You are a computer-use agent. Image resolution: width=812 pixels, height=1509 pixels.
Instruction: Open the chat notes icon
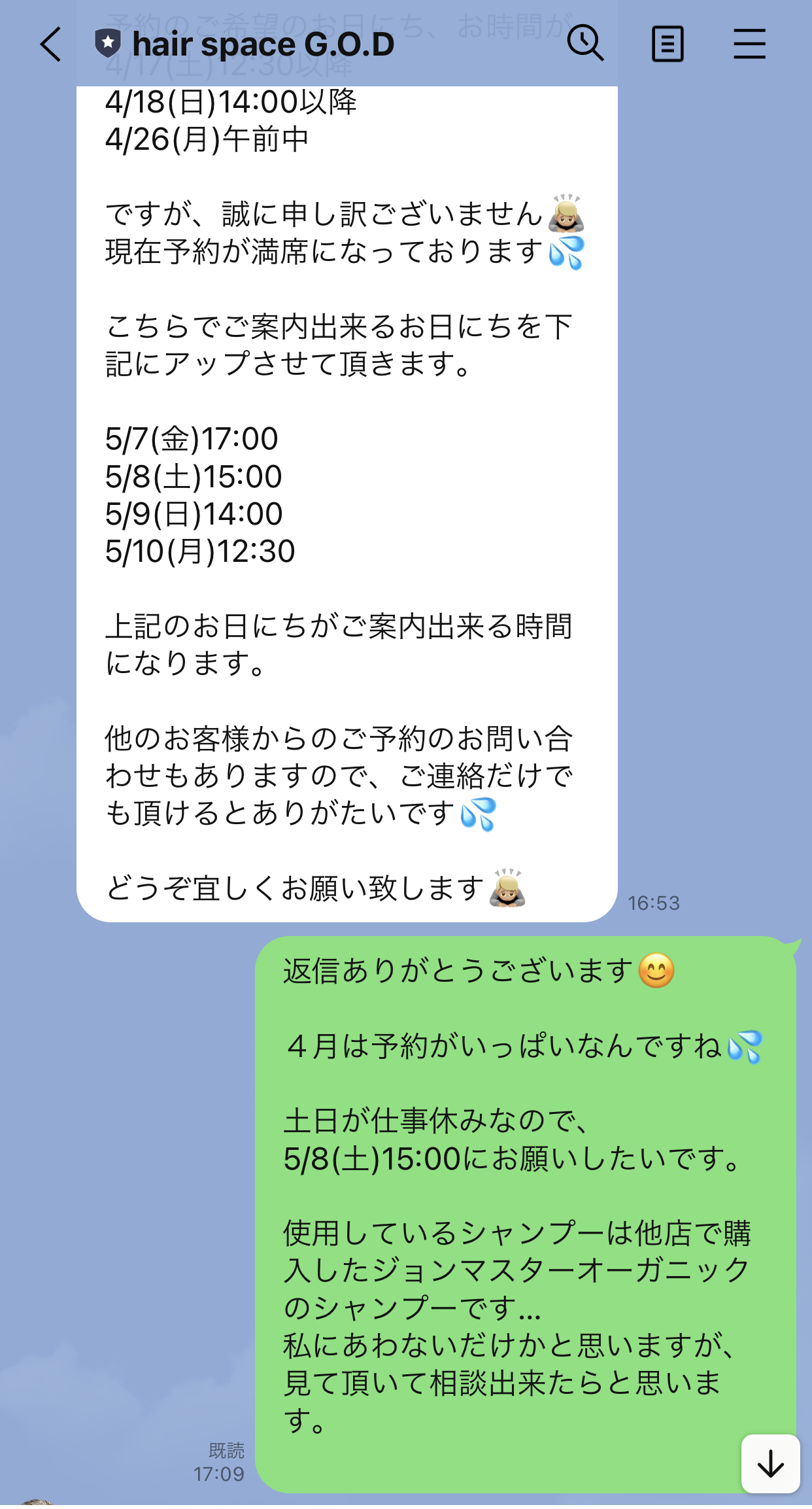[668, 44]
